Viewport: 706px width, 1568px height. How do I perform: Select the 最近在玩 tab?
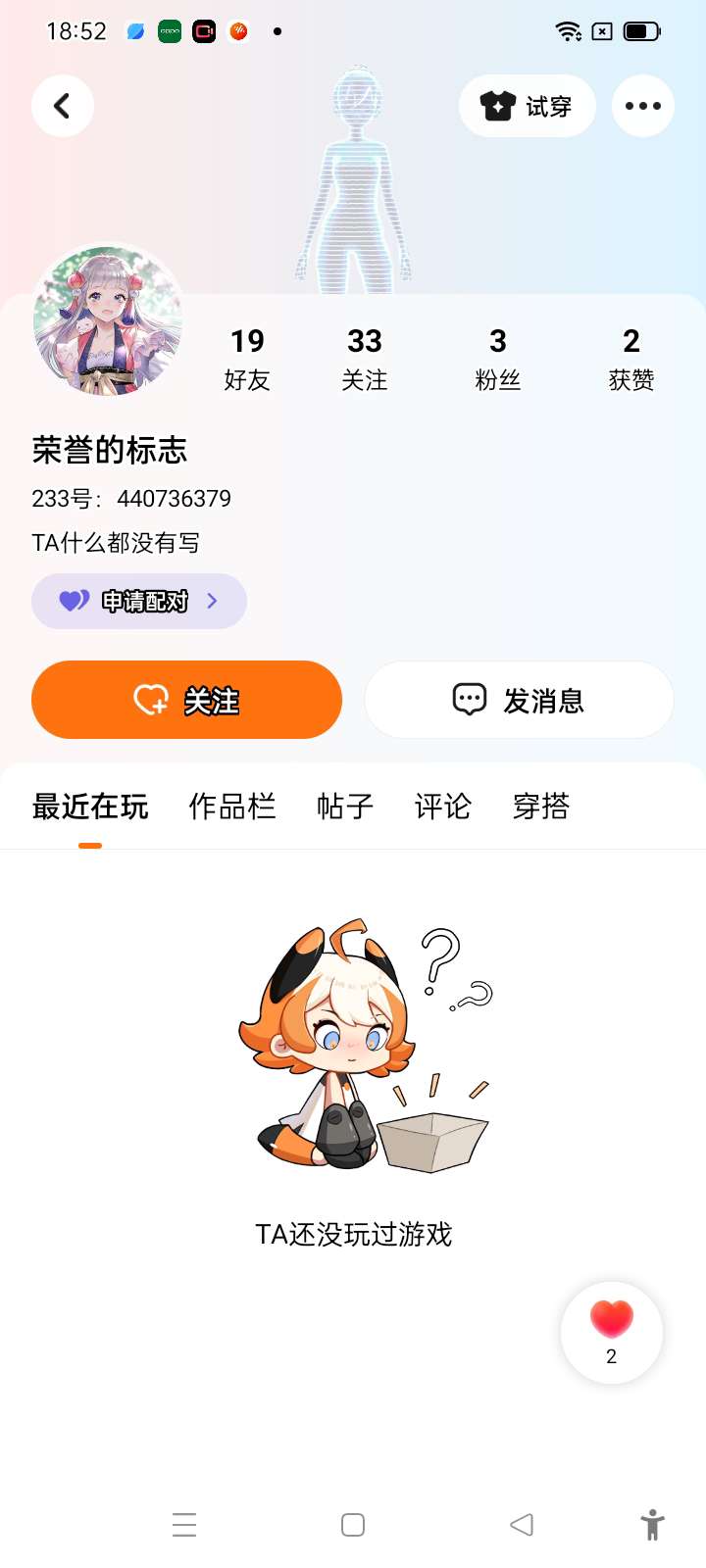pyautogui.click(x=90, y=807)
